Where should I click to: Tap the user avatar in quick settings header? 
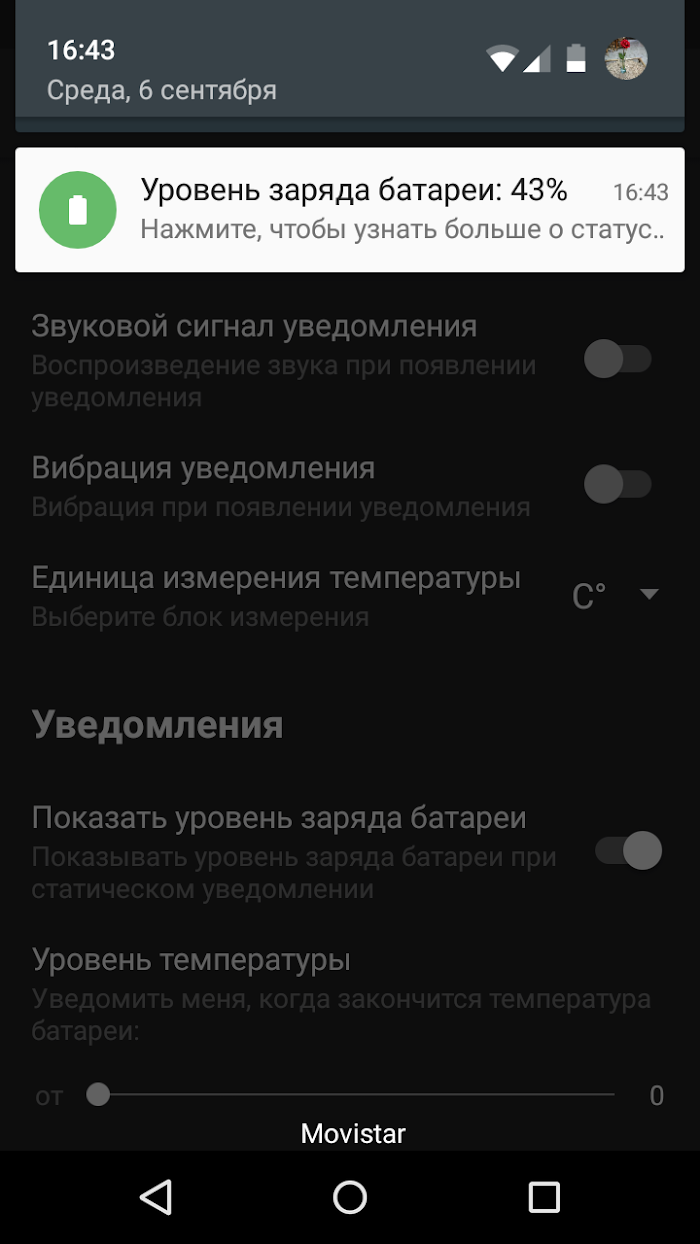(x=626, y=59)
